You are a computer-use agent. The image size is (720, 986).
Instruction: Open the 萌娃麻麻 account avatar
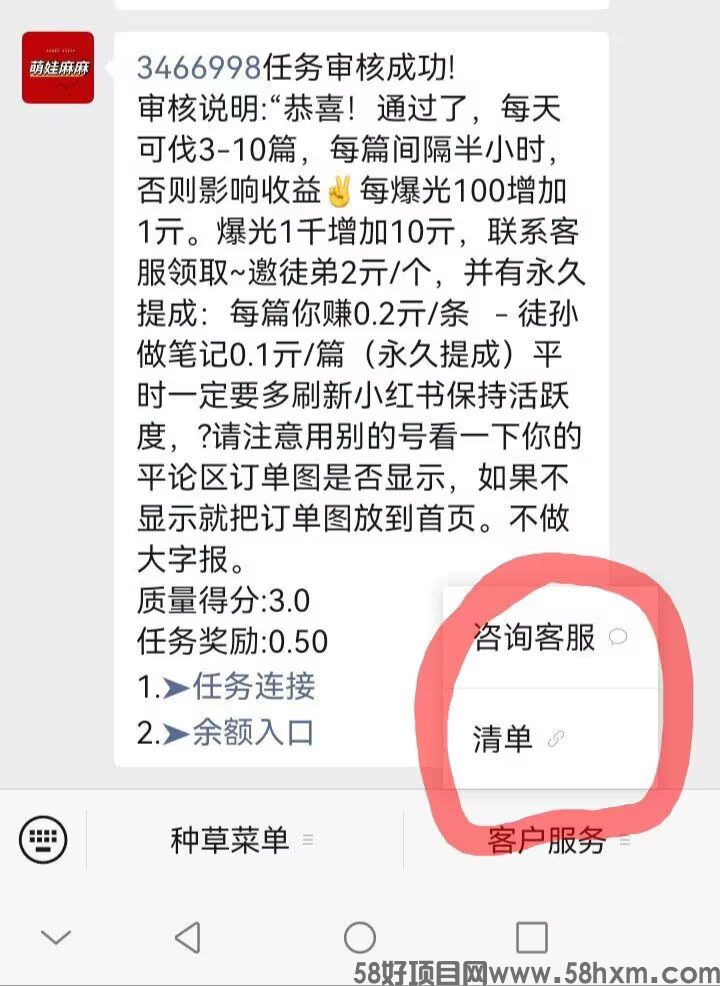click(58, 68)
